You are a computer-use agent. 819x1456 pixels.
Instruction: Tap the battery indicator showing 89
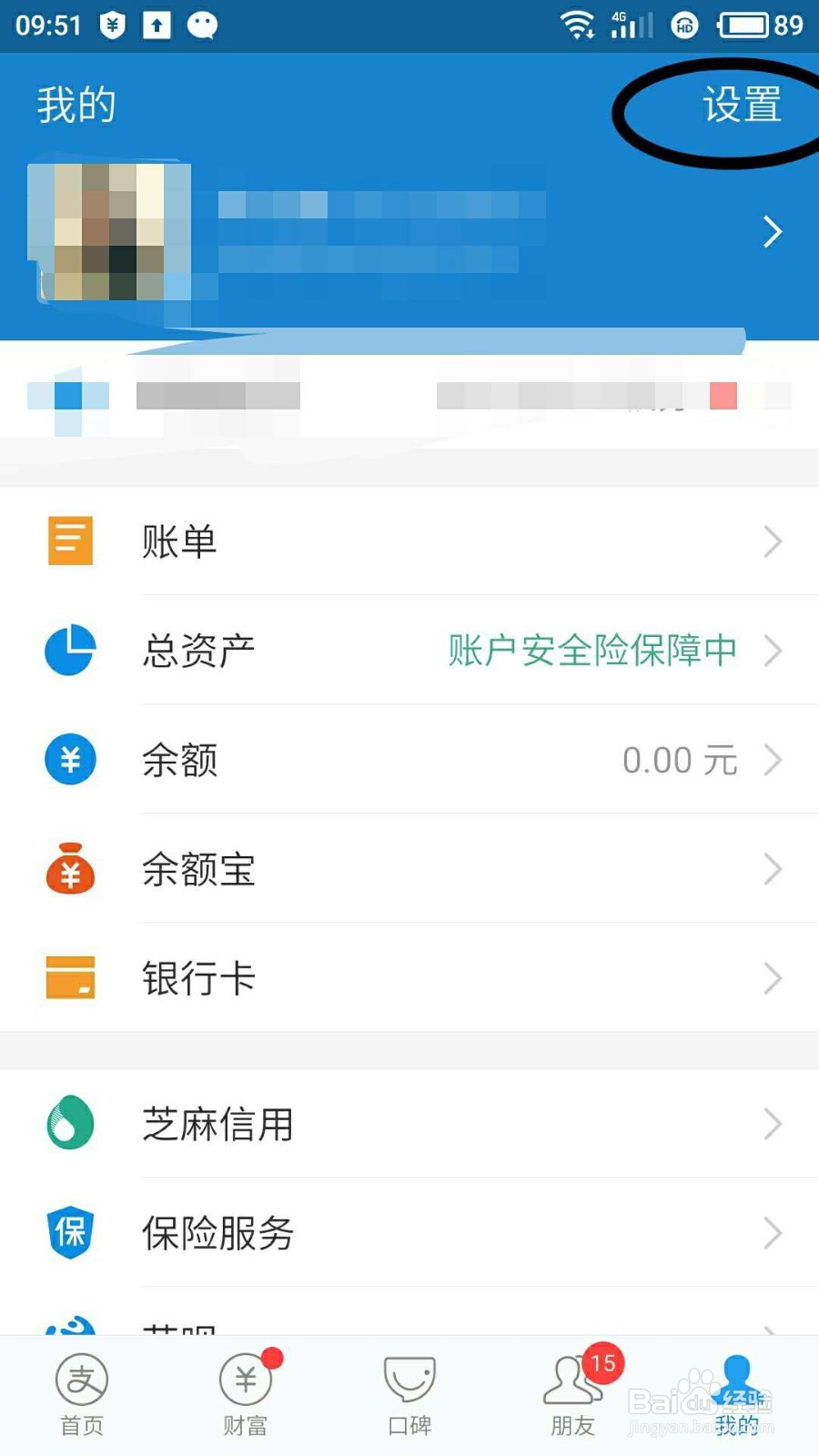(x=748, y=25)
